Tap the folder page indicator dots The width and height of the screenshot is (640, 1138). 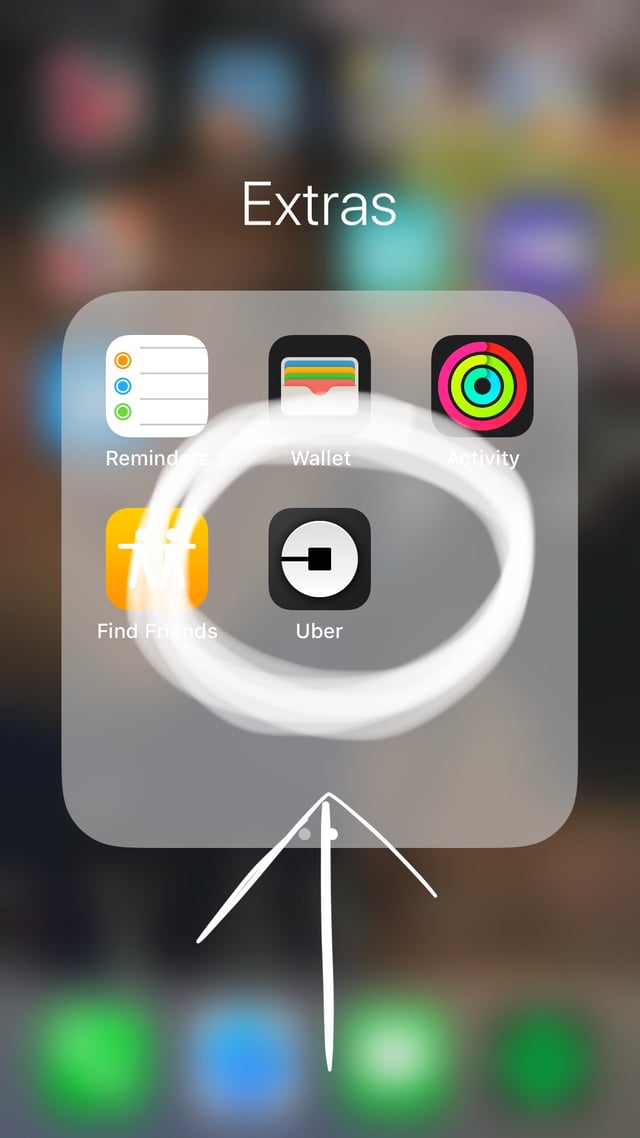point(319,834)
